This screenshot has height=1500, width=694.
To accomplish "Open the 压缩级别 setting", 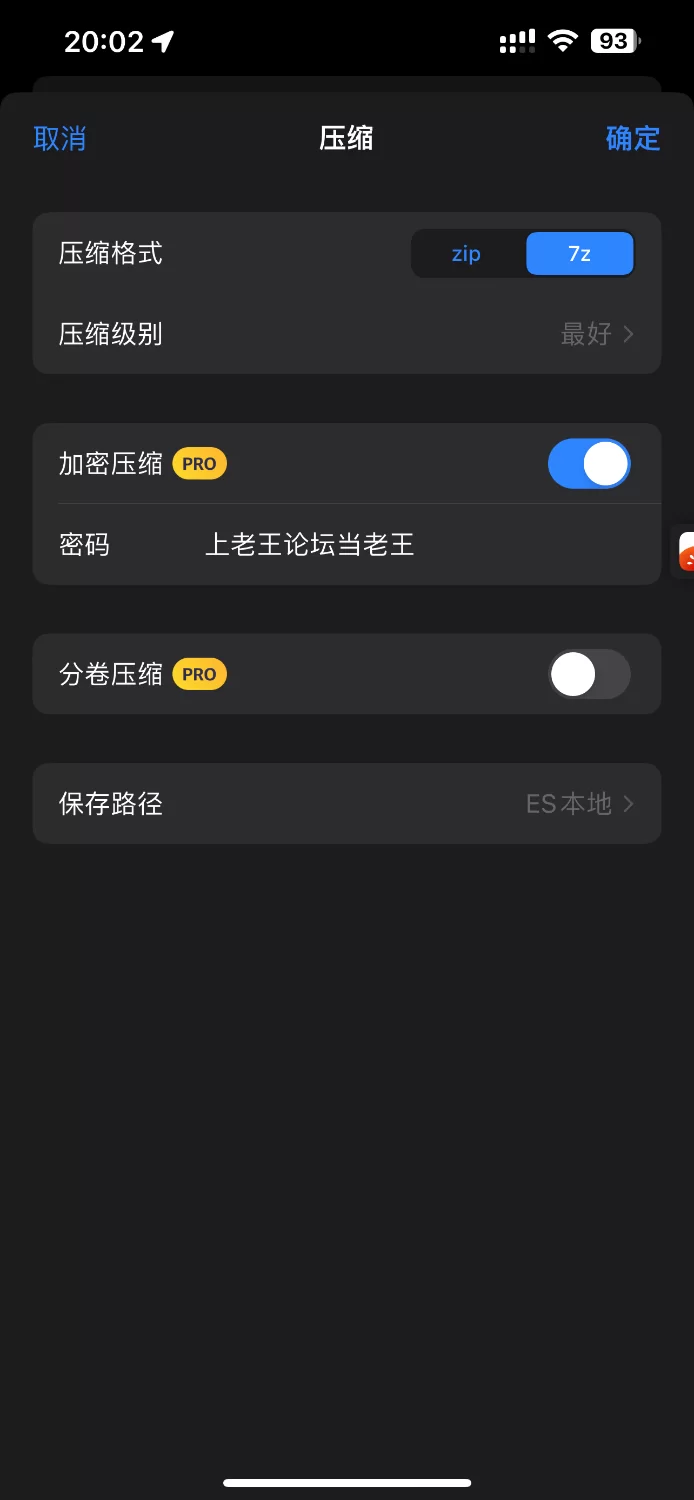I will pos(347,334).
